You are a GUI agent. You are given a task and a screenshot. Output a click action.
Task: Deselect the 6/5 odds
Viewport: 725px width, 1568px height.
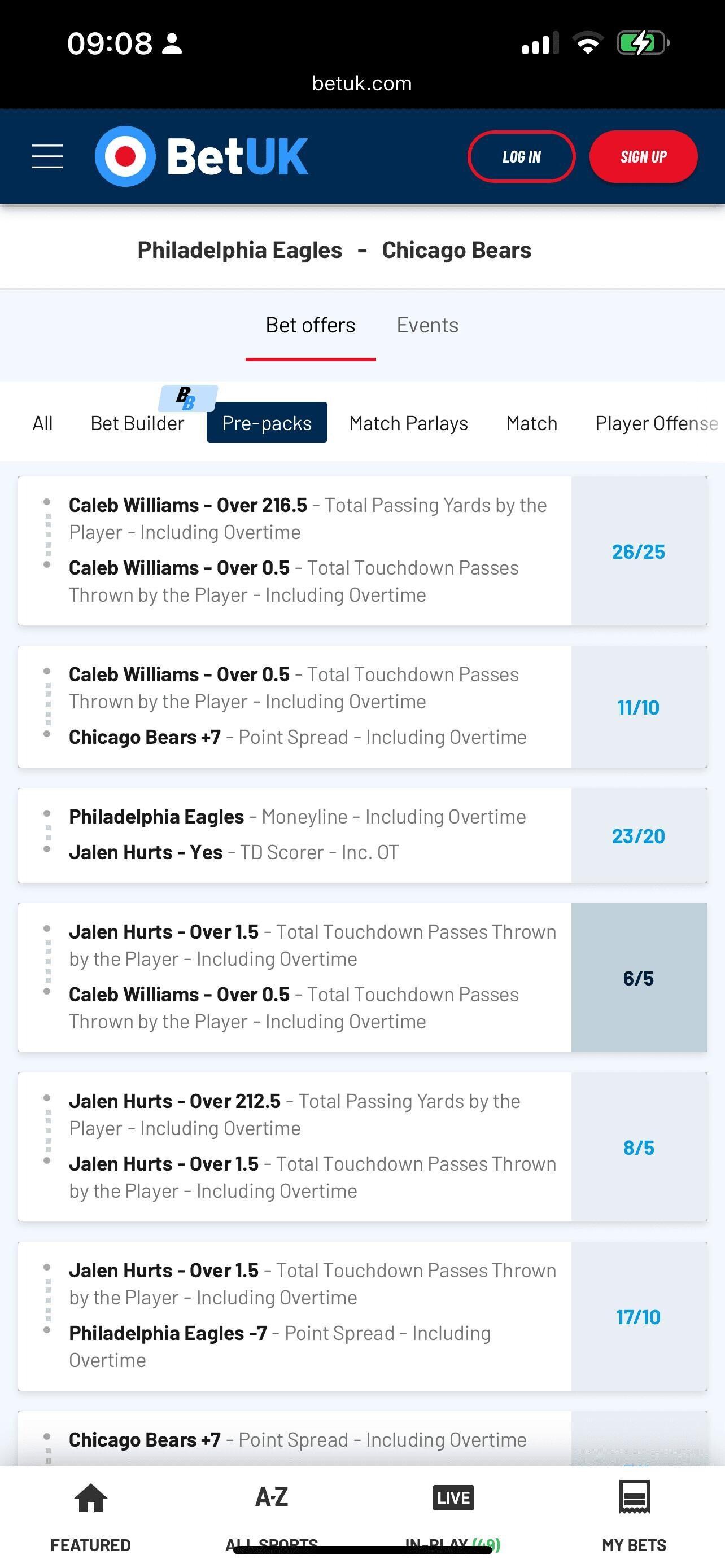[x=638, y=978]
